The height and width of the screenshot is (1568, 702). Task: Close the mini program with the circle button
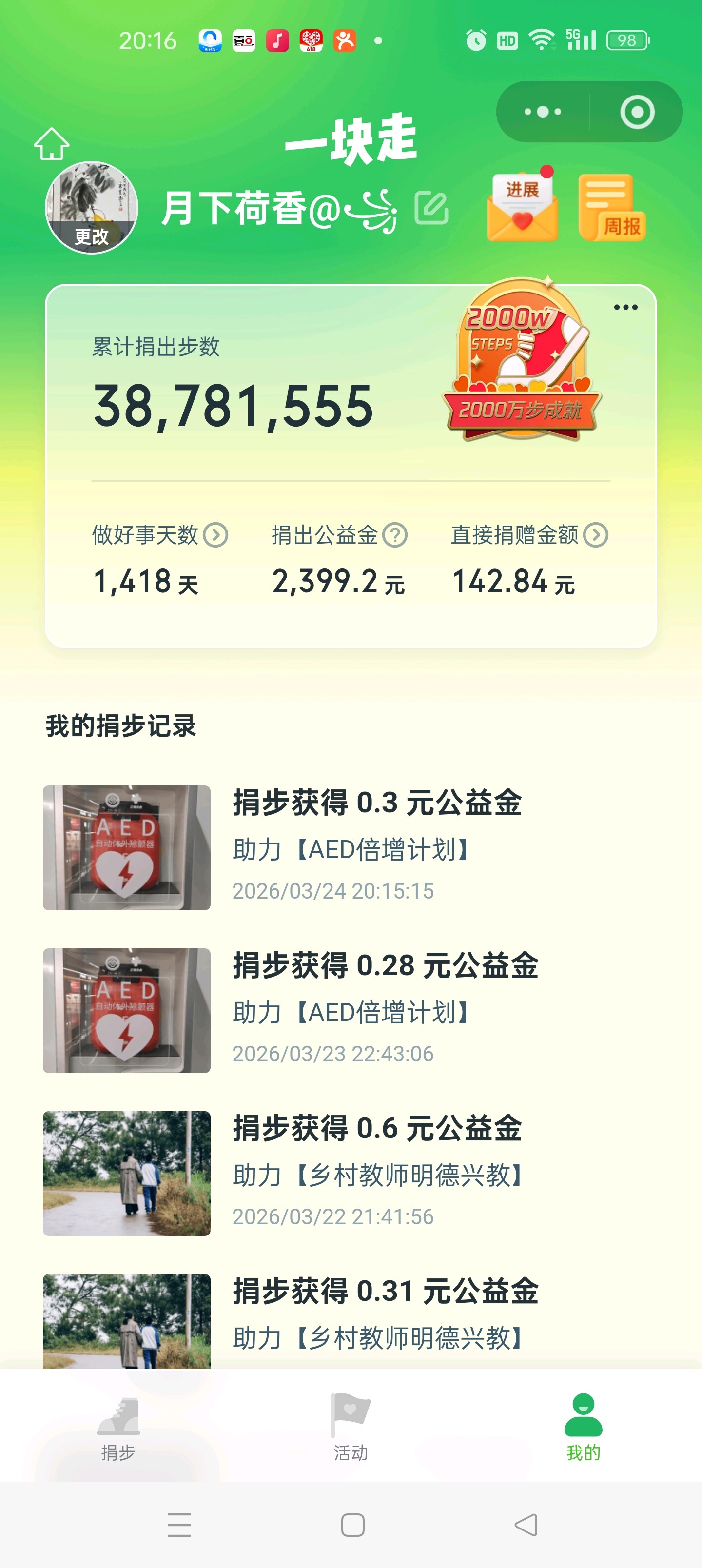coord(637,112)
